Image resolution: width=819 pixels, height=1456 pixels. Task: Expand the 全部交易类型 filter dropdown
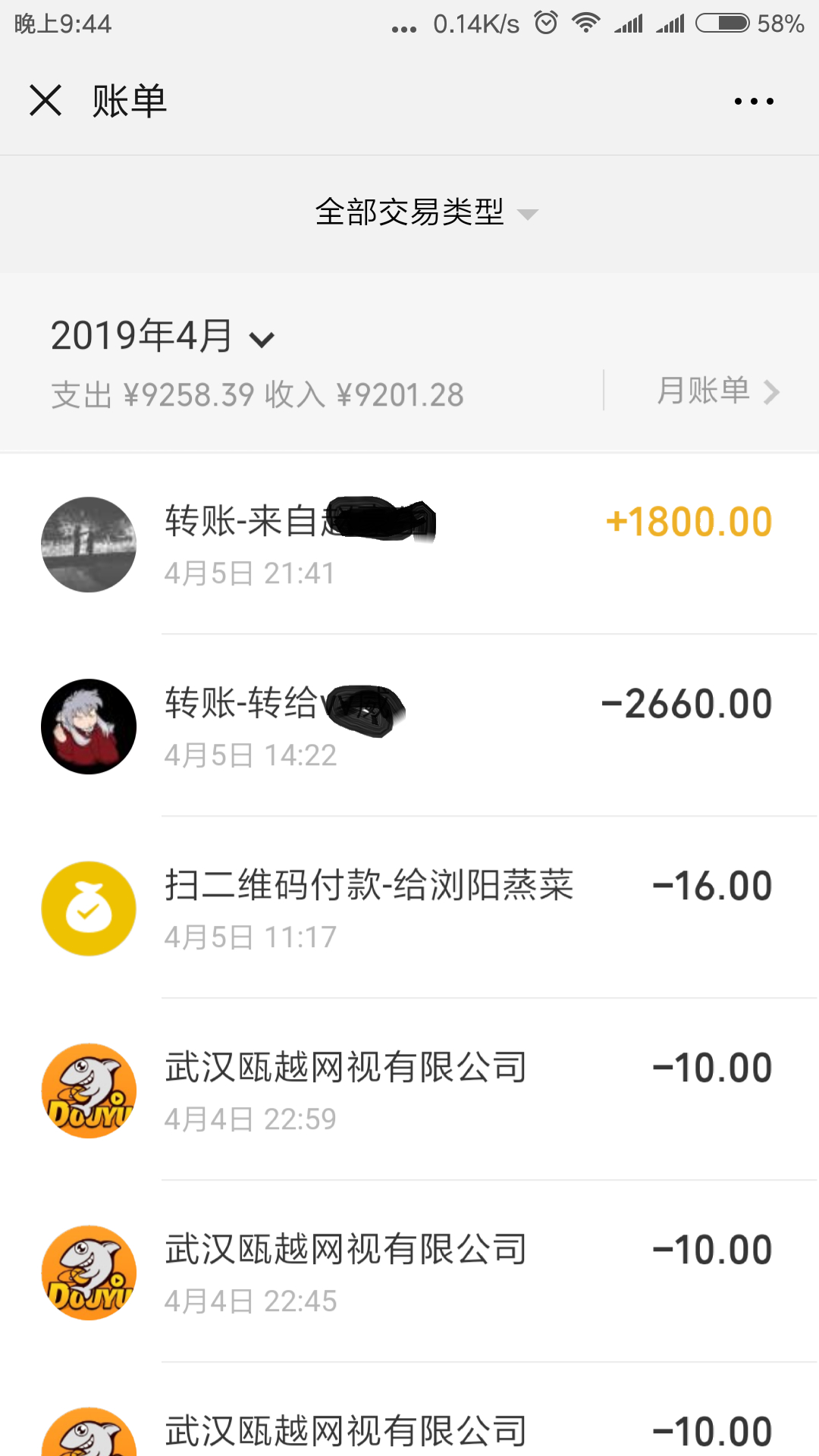point(426,213)
